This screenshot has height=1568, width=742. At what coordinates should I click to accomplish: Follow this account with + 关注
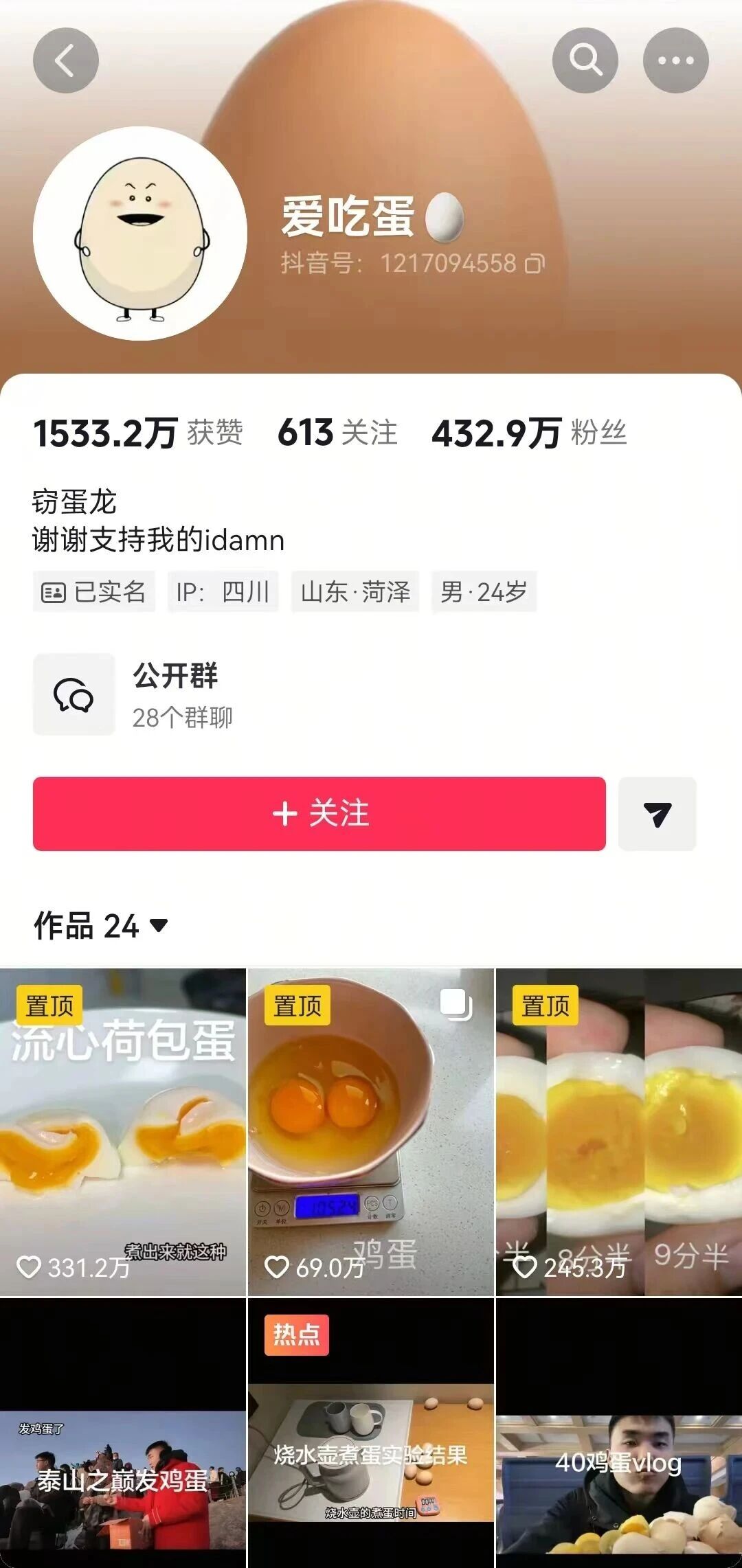pyautogui.click(x=319, y=814)
